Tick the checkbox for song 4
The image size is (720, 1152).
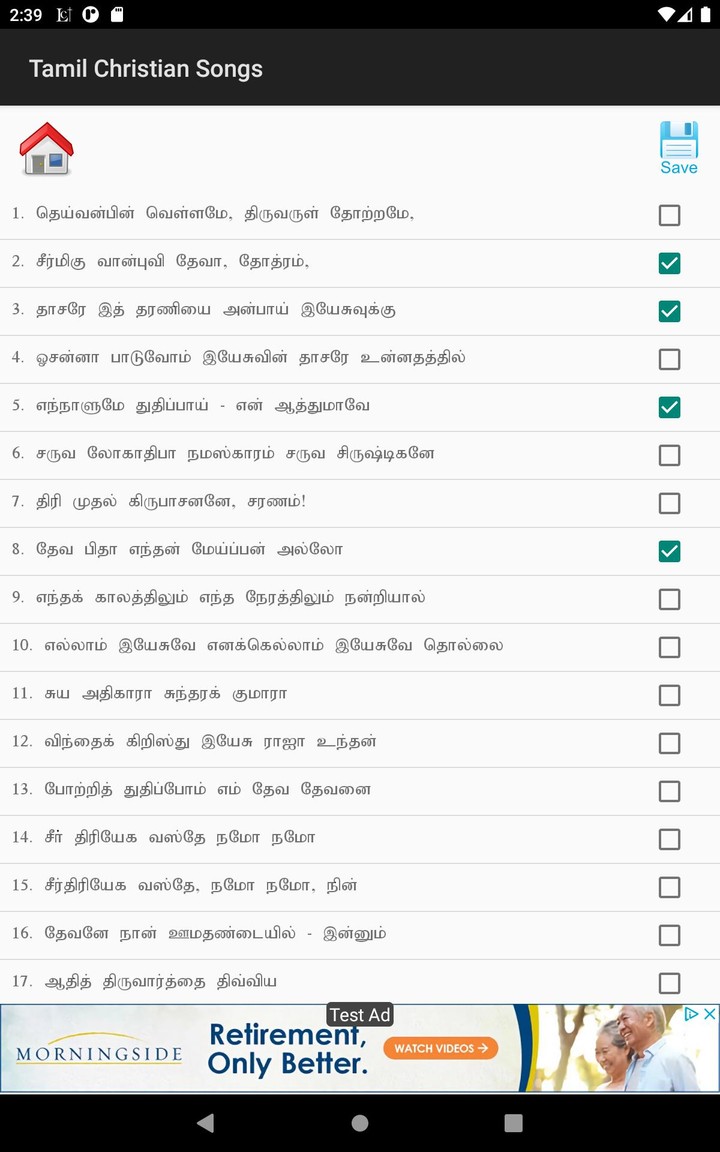(x=669, y=359)
